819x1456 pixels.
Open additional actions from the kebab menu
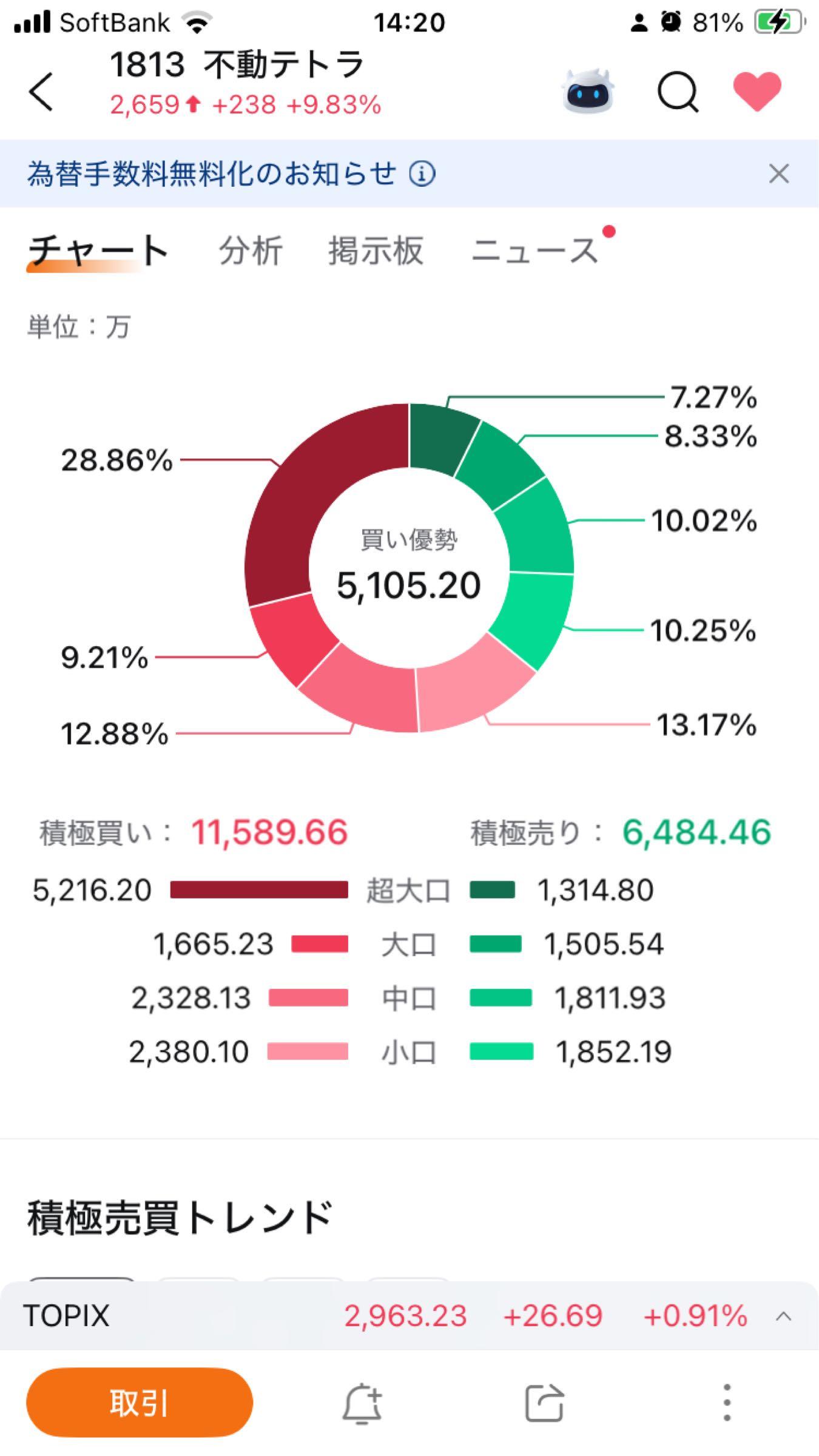point(726,1403)
